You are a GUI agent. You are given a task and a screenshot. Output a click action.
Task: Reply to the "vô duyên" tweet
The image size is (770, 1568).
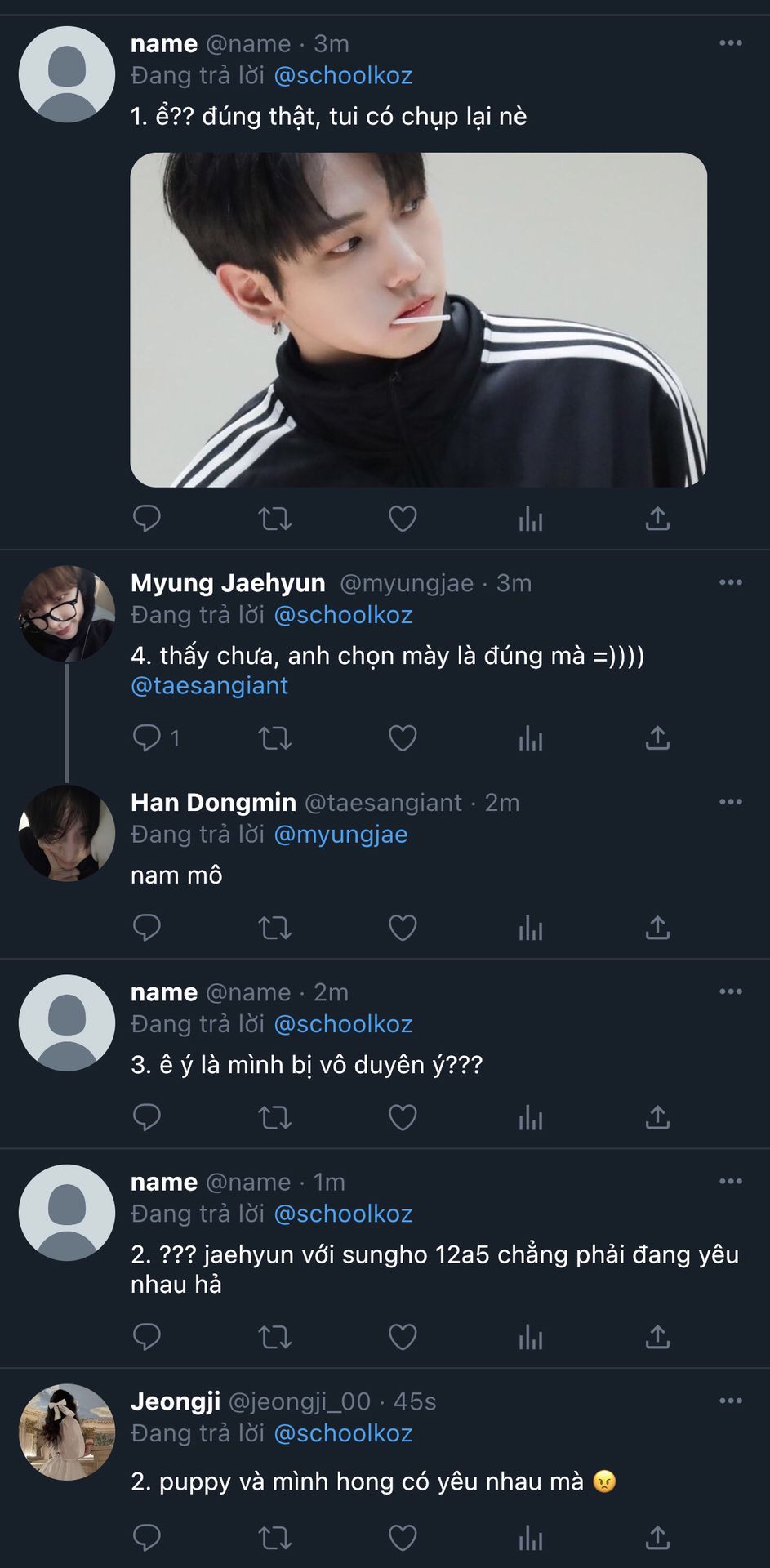pos(147,1117)
